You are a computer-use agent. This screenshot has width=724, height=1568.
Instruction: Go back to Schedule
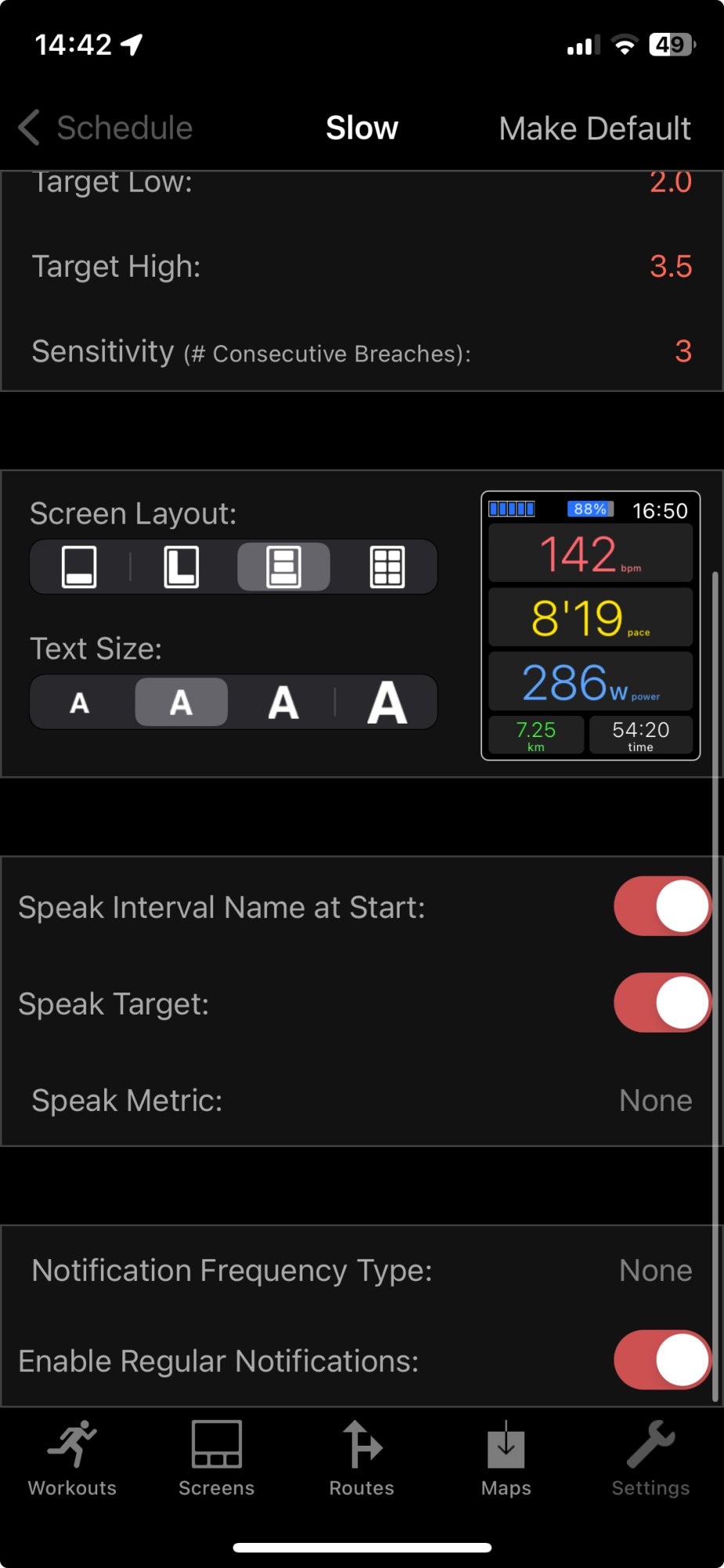(x=107, y=128)
